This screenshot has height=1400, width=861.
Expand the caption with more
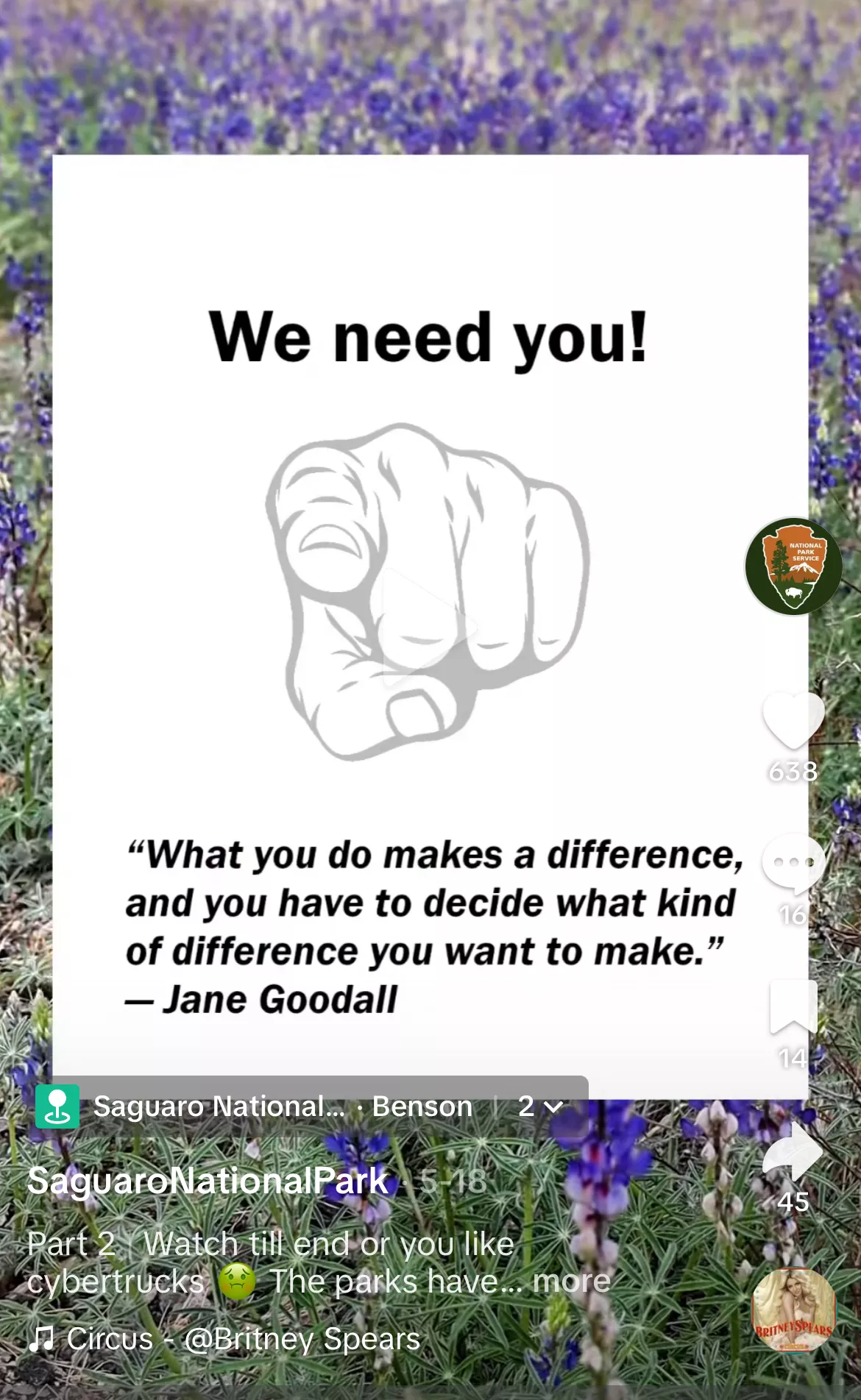point(572,1282)
